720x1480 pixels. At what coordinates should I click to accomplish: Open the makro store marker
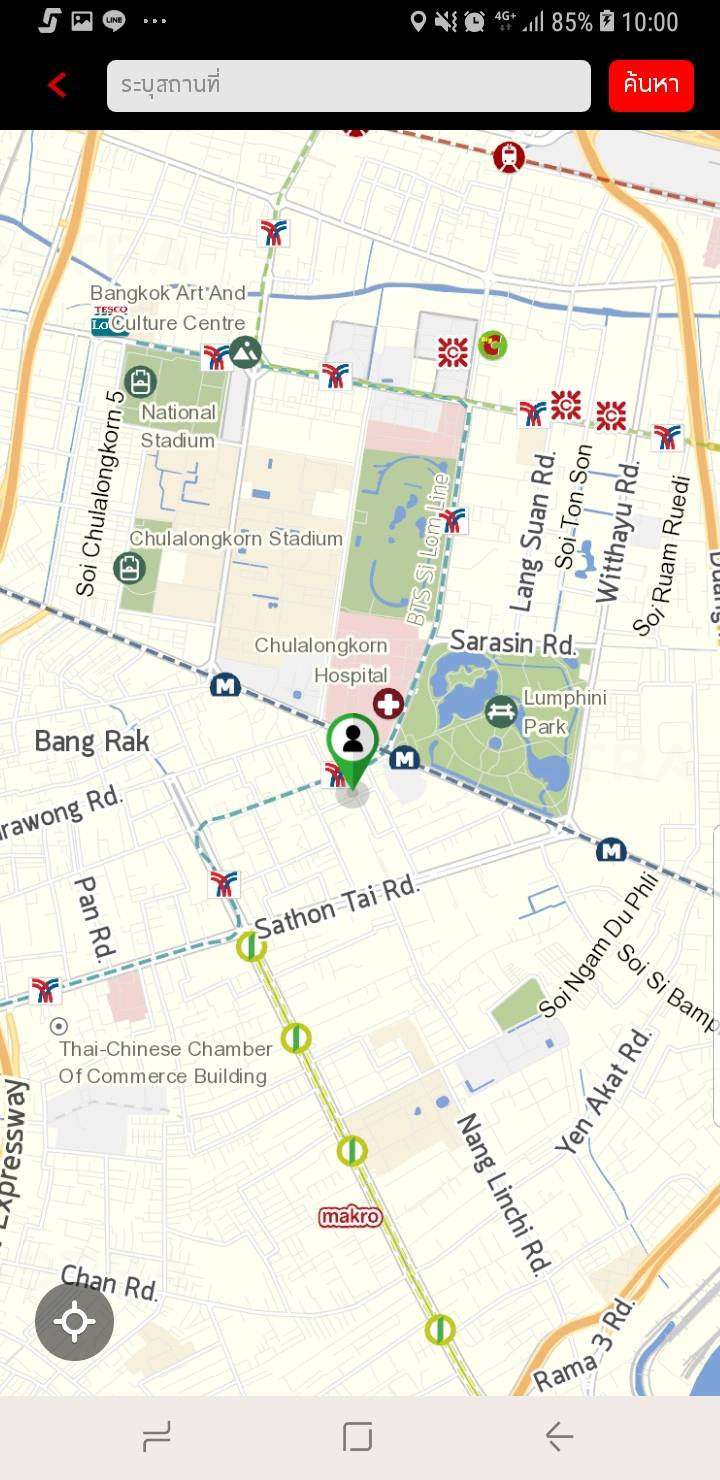(350, 1216)
